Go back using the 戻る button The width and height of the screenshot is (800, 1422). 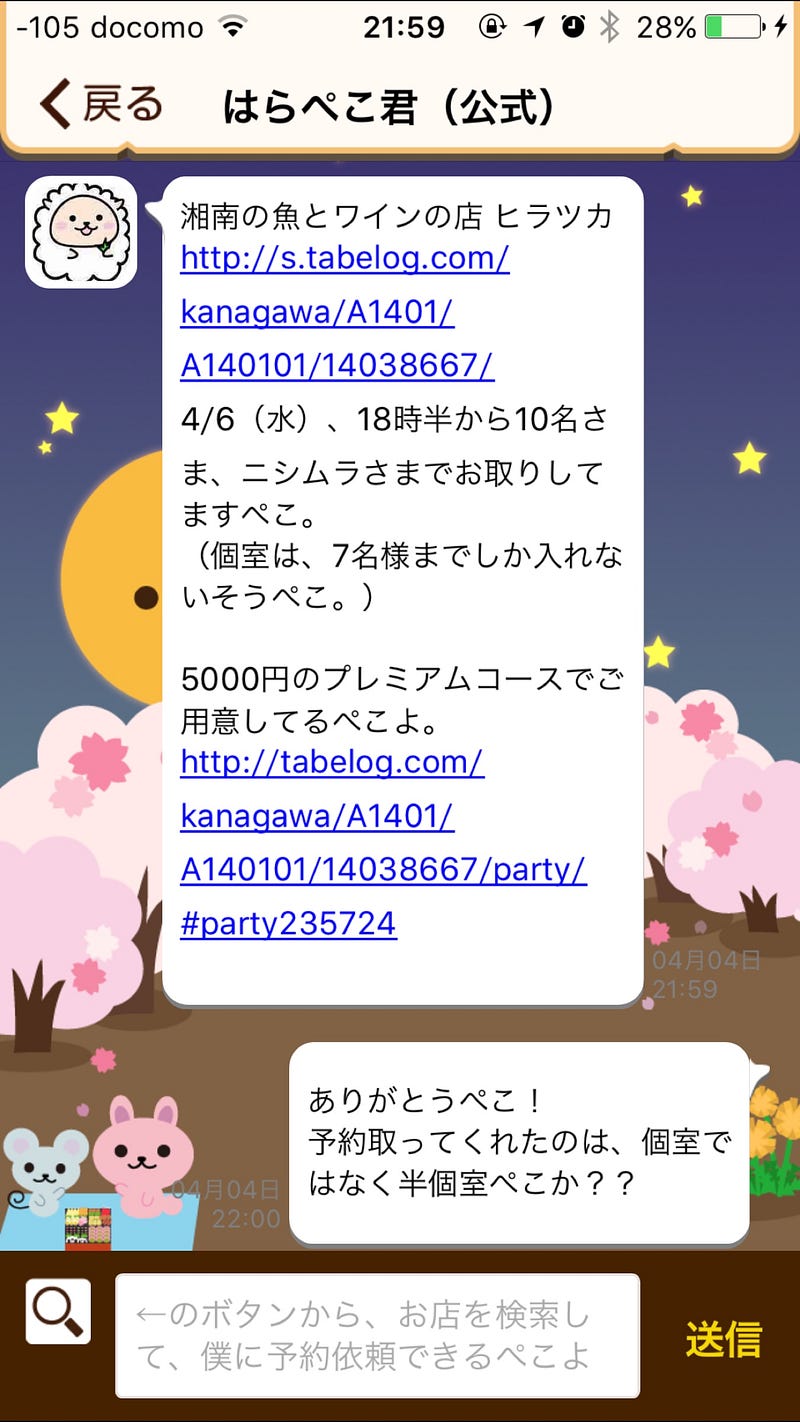click(100, 106)
